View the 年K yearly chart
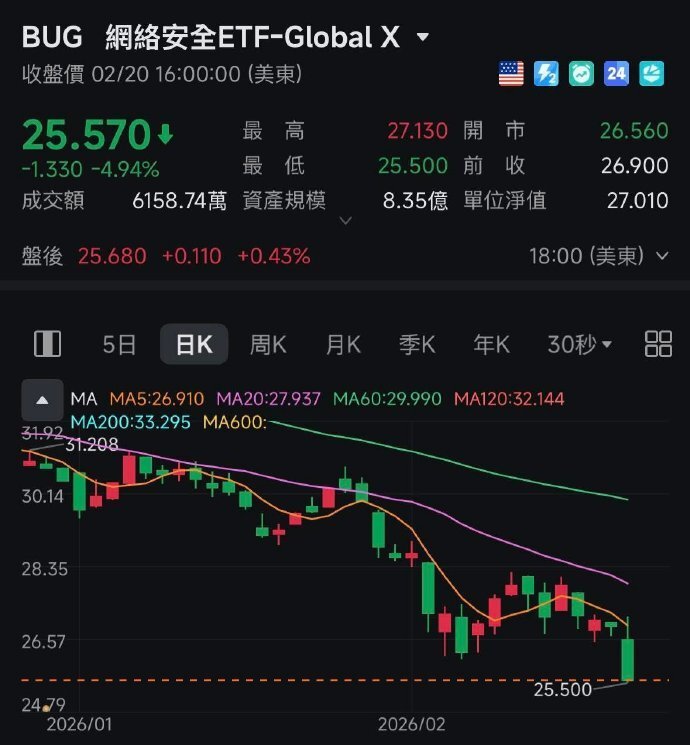This screenshot has width=690, height=745. 491,345
